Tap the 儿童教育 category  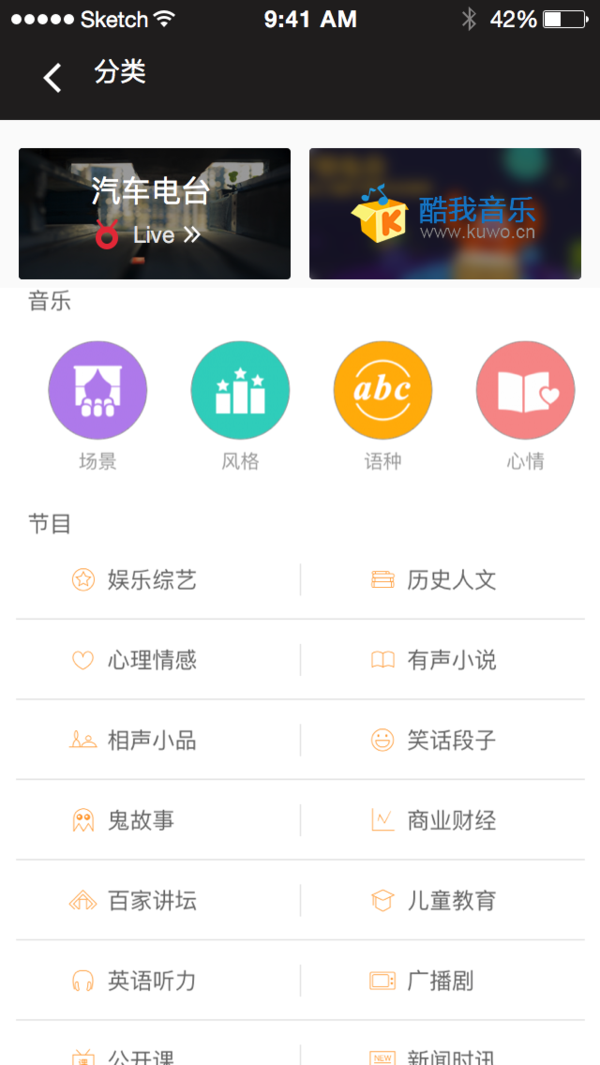tap(450, 901)
